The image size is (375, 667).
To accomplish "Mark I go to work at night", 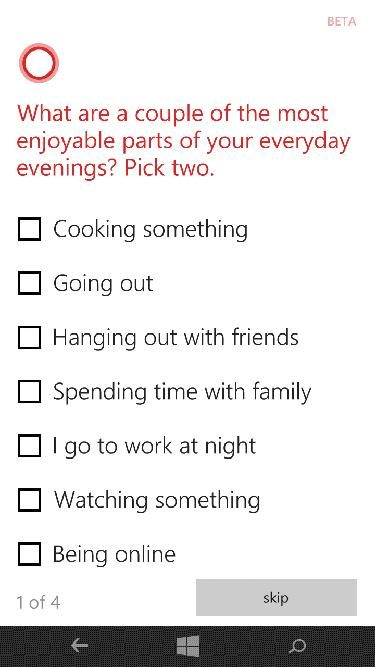I will [29, 445].
